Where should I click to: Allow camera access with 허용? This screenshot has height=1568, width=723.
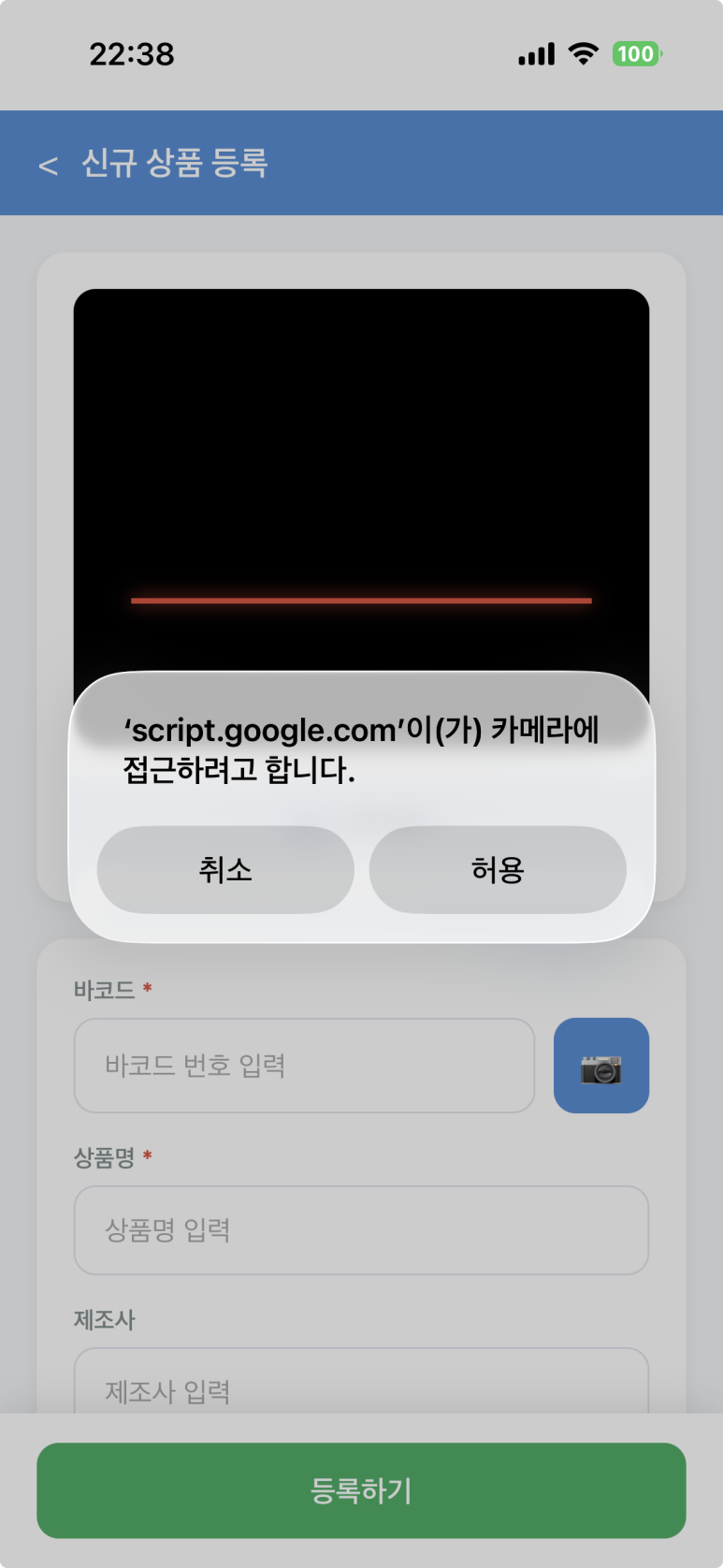tap(498, 870)
